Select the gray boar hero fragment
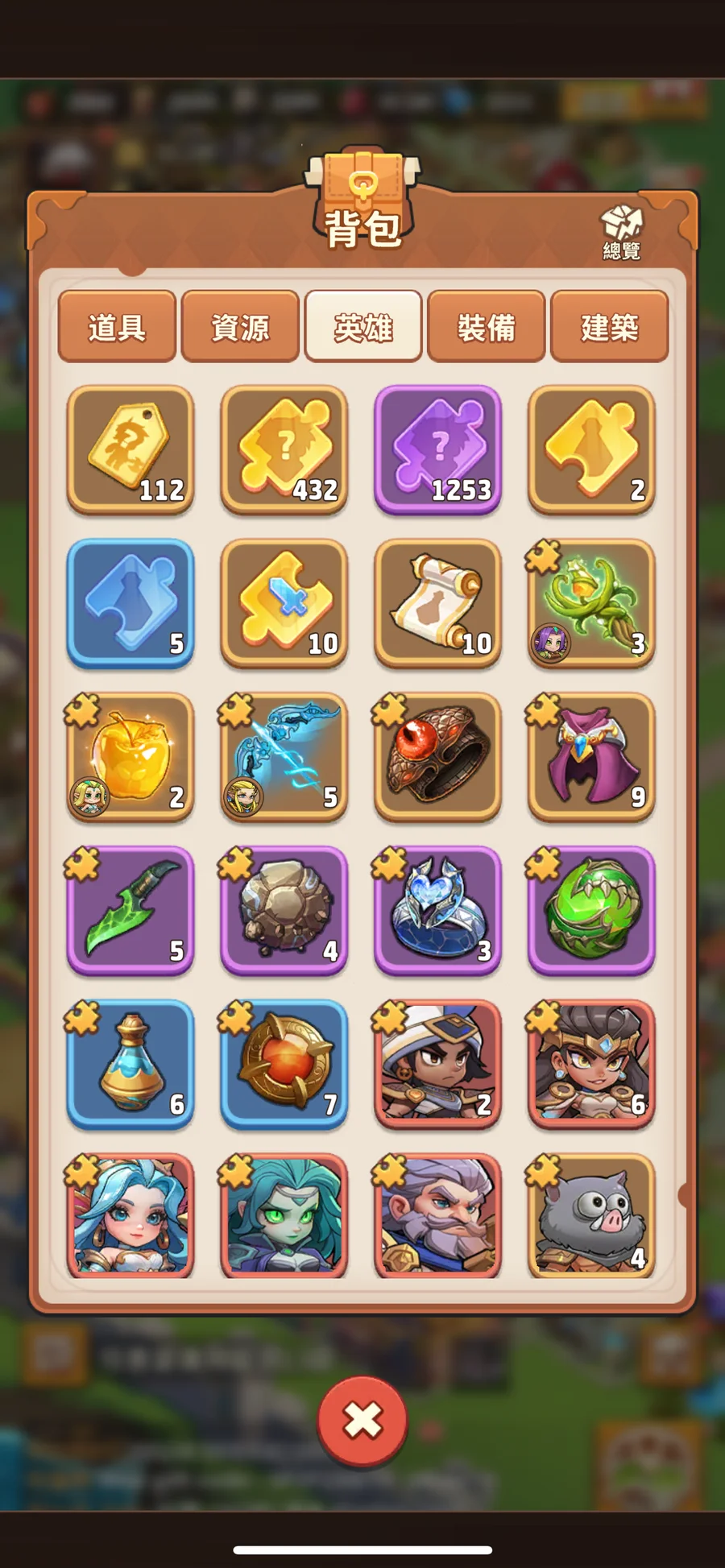The image size is (725, 1568). [592, 1216]
